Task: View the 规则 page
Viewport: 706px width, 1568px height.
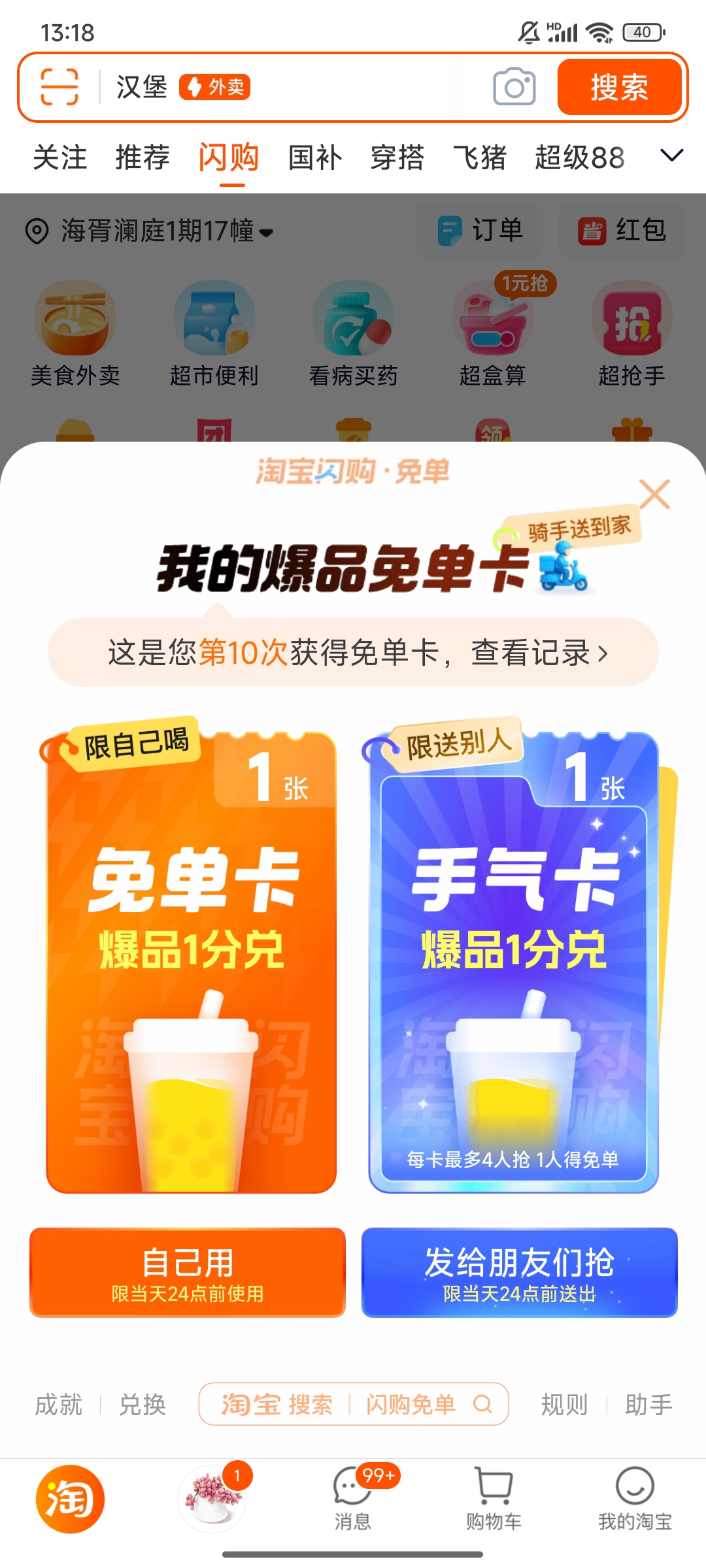Action: point(564,1404)
